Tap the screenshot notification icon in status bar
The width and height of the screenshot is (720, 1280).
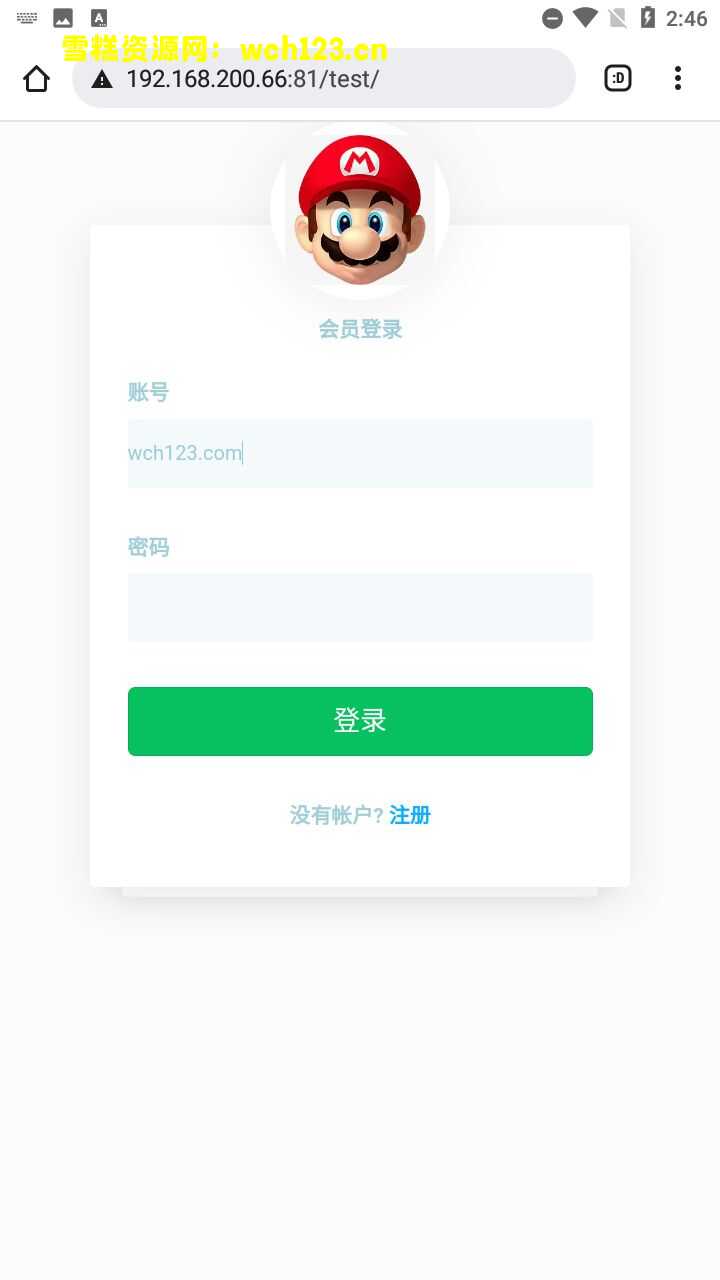[64, 17]
